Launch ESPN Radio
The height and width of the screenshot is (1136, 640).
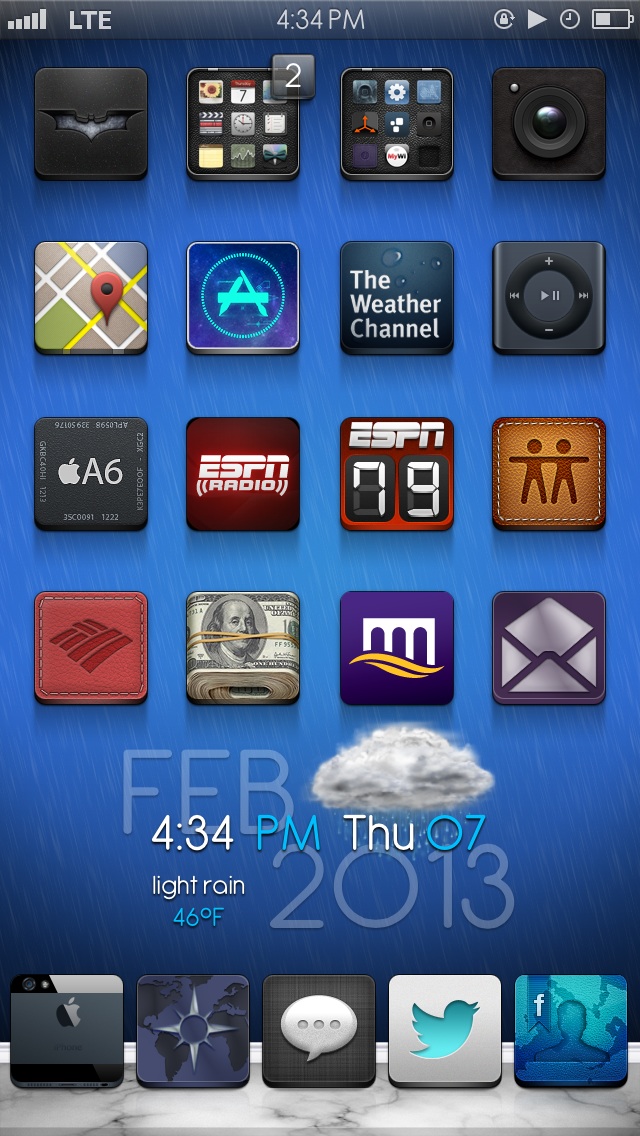243,472
